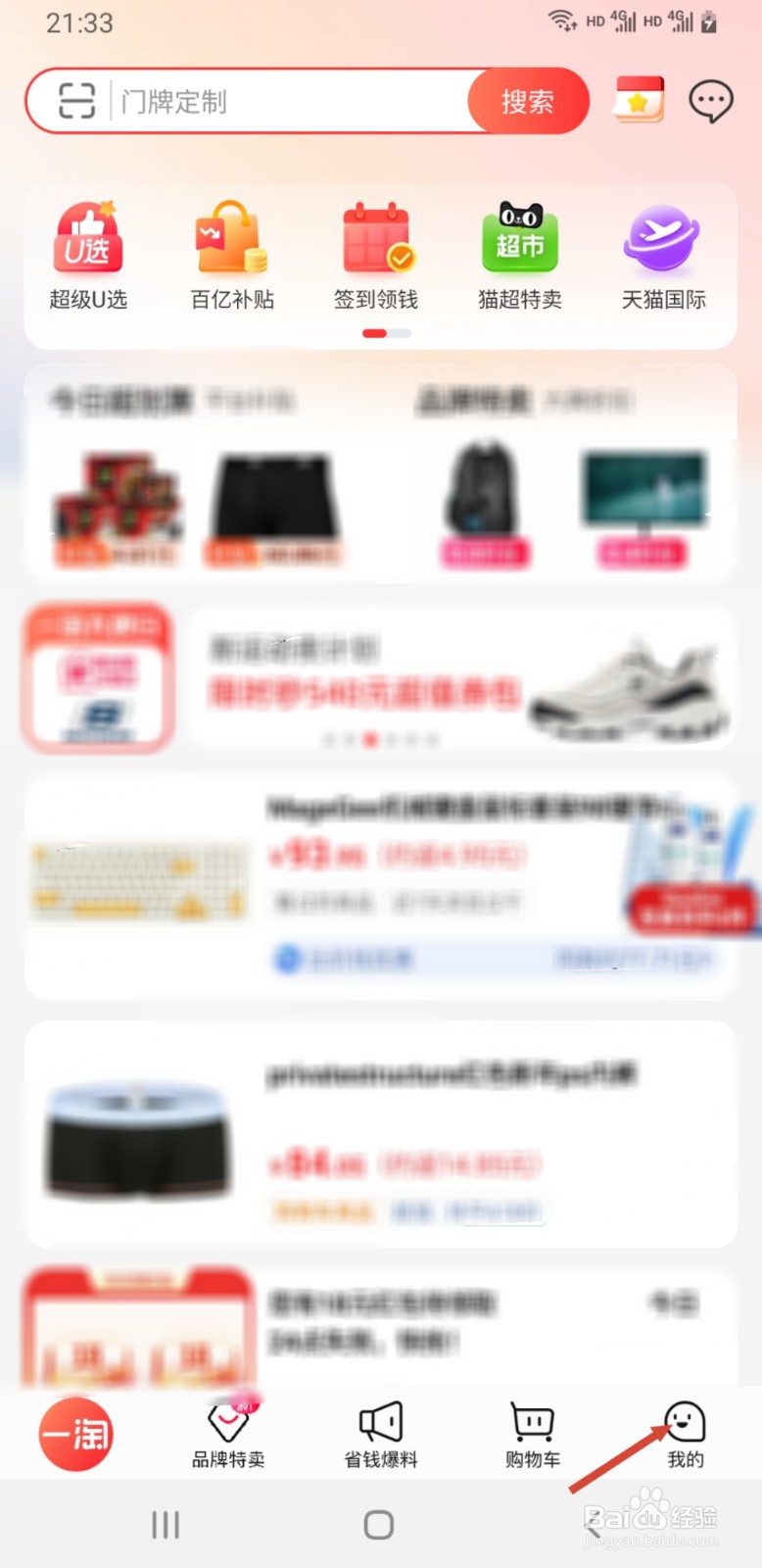Open the Android recent apps button

pos(165,1524)
